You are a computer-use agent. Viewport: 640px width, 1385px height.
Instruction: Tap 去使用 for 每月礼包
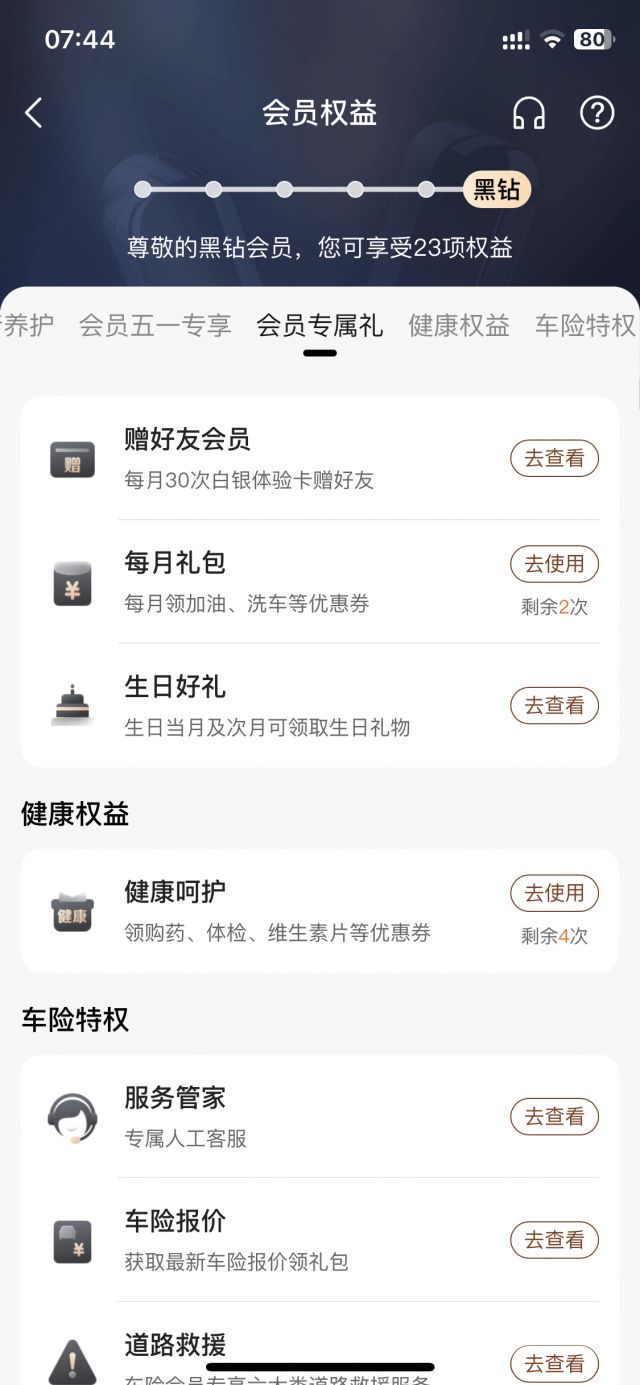click(555, 564)
